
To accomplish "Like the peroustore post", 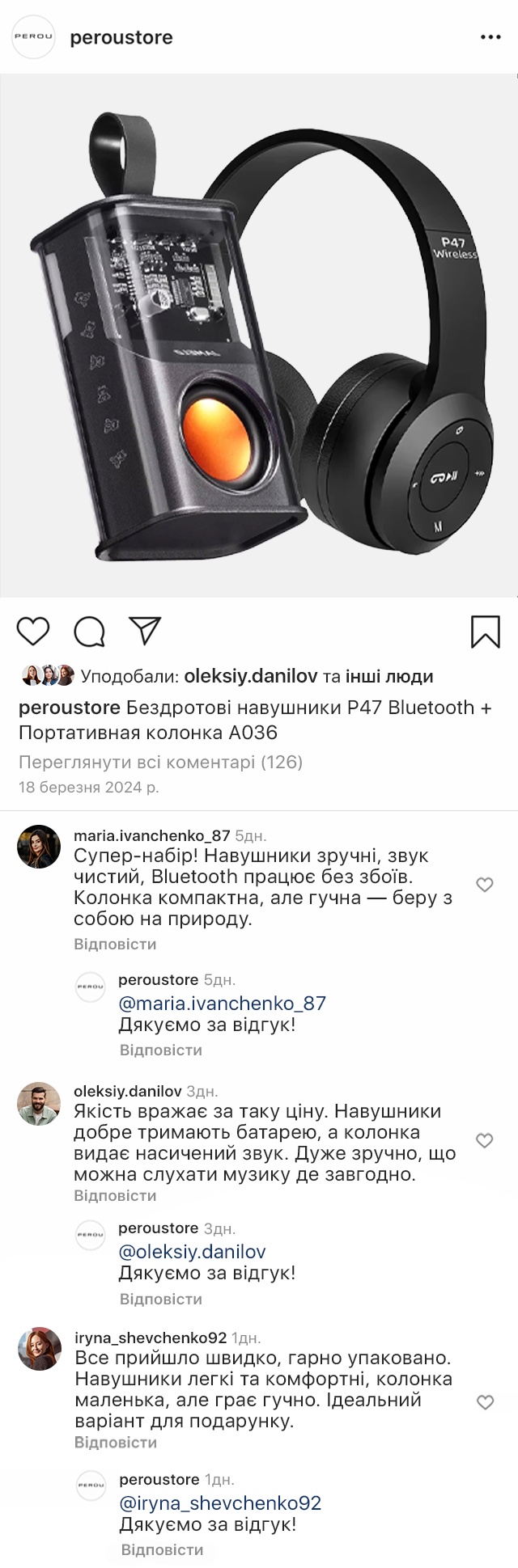I will click(x=33, y=631).
